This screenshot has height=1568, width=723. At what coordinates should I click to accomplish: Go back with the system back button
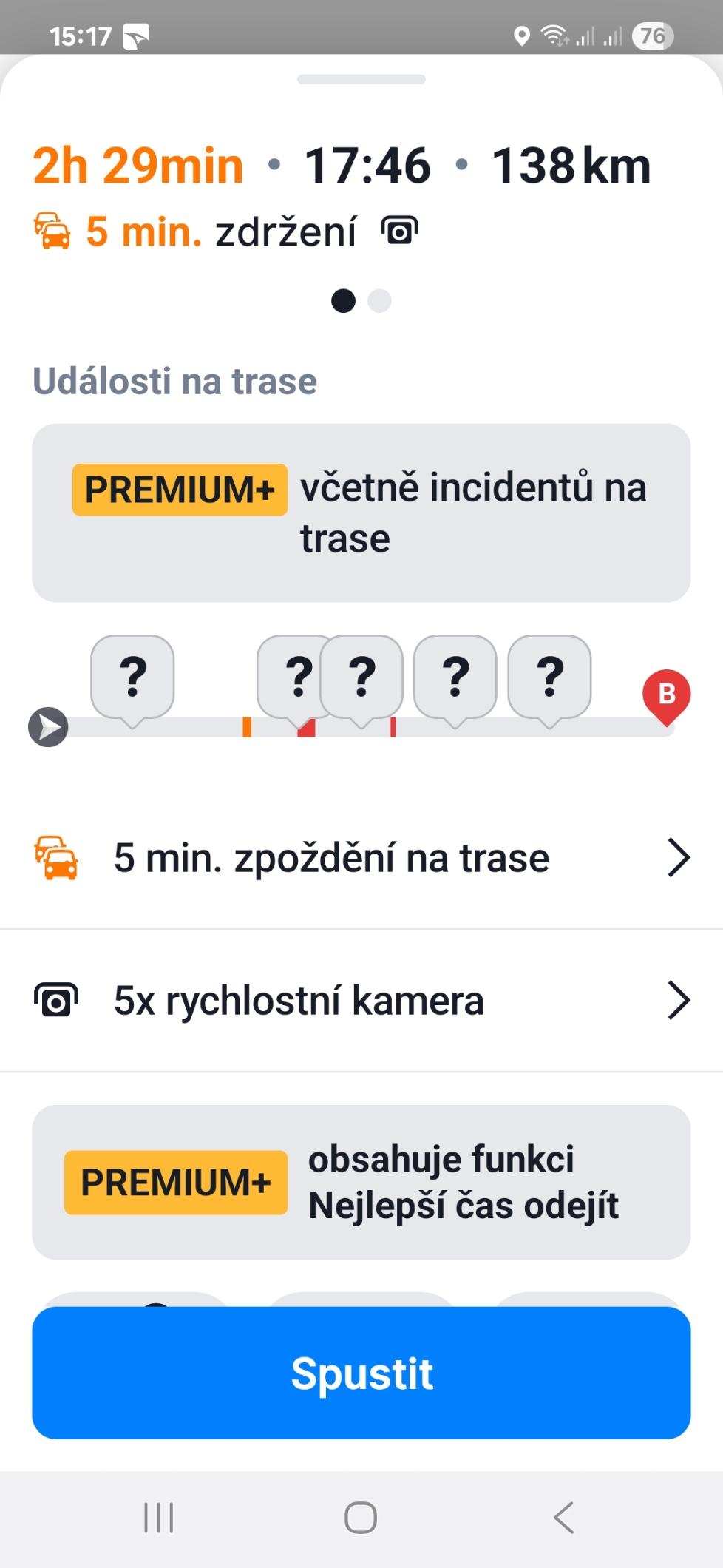click(563, 1518)
